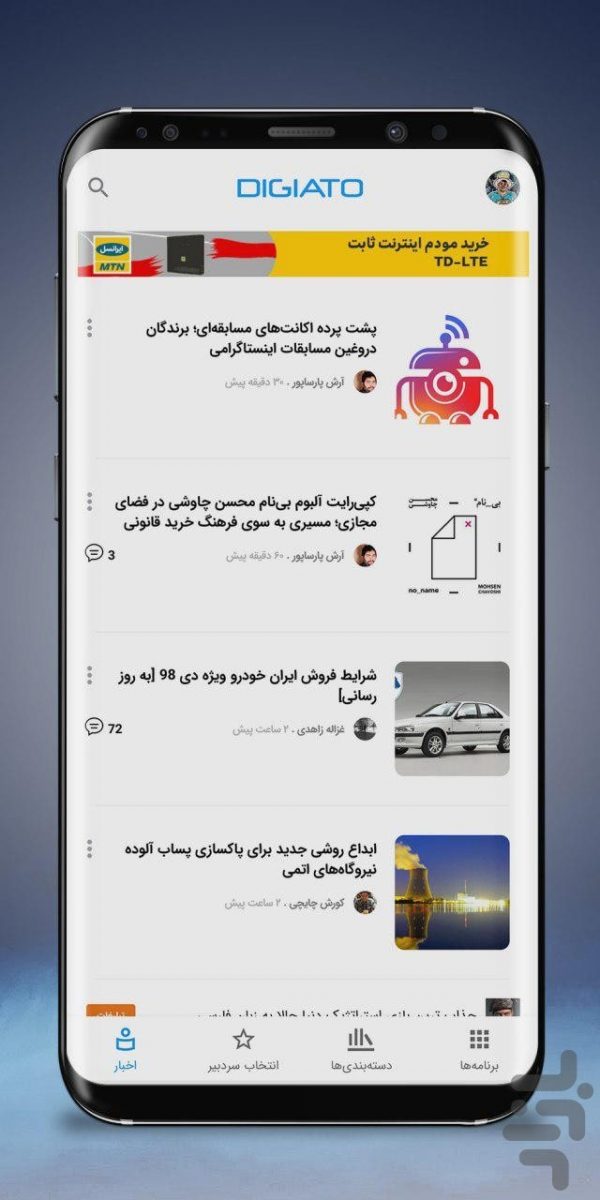View the 72 comments on the Iran Khodro article
The image size is (600, 1200).
tap(104, 728)
